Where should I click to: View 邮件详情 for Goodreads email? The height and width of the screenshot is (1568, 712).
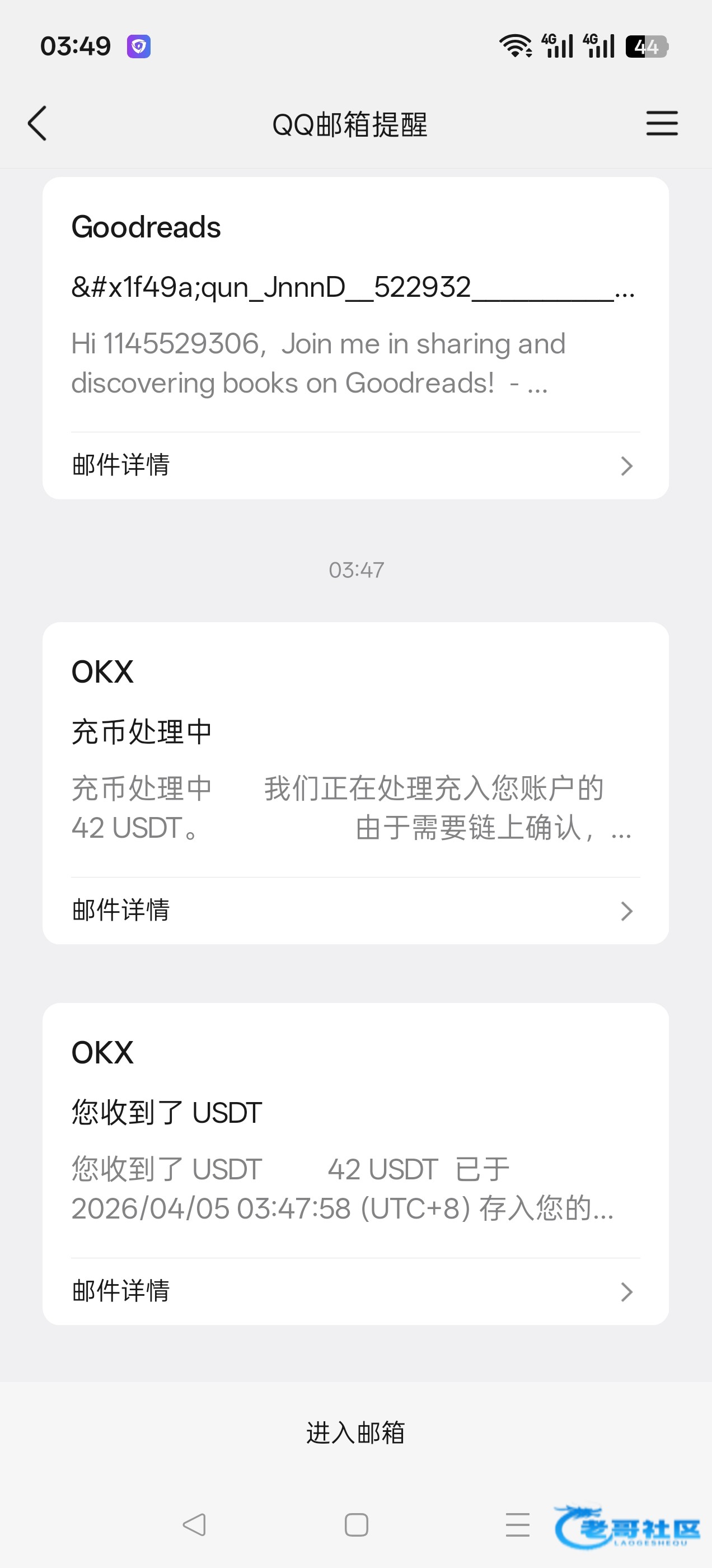click(x=355, y=466)
